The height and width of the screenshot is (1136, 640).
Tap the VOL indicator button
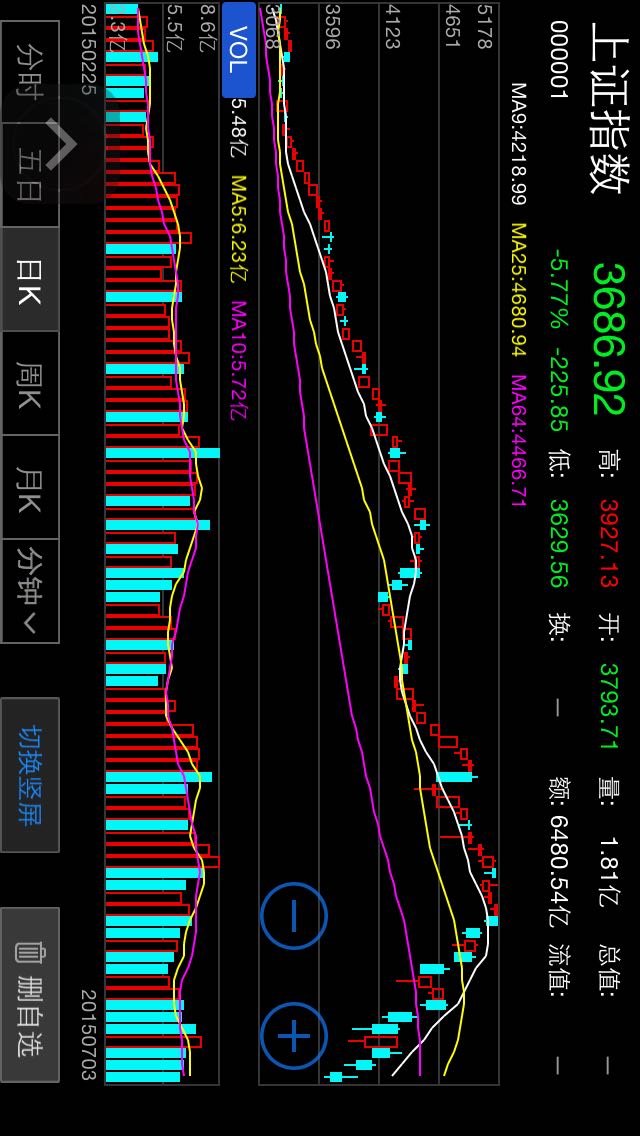(x=239, y=50)
